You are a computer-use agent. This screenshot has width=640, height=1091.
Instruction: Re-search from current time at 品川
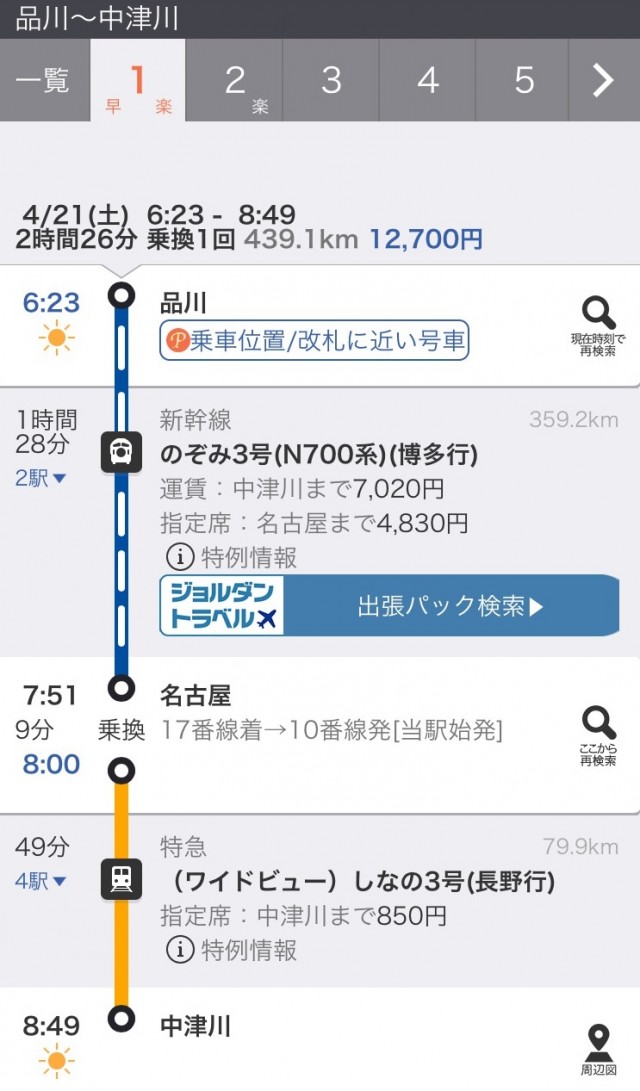pos(598,326)
